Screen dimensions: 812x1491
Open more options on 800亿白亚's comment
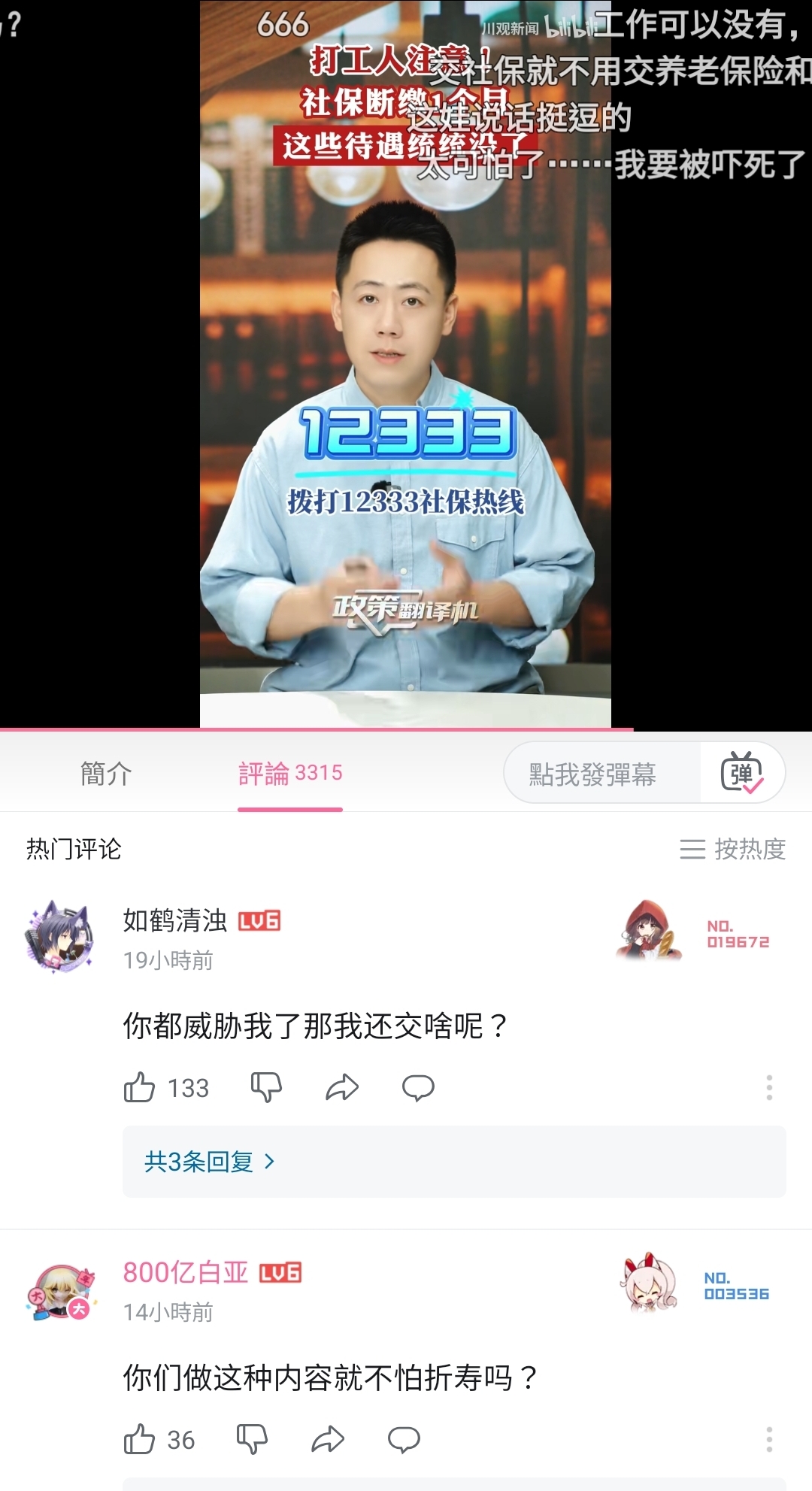[x=768, y=1439]
